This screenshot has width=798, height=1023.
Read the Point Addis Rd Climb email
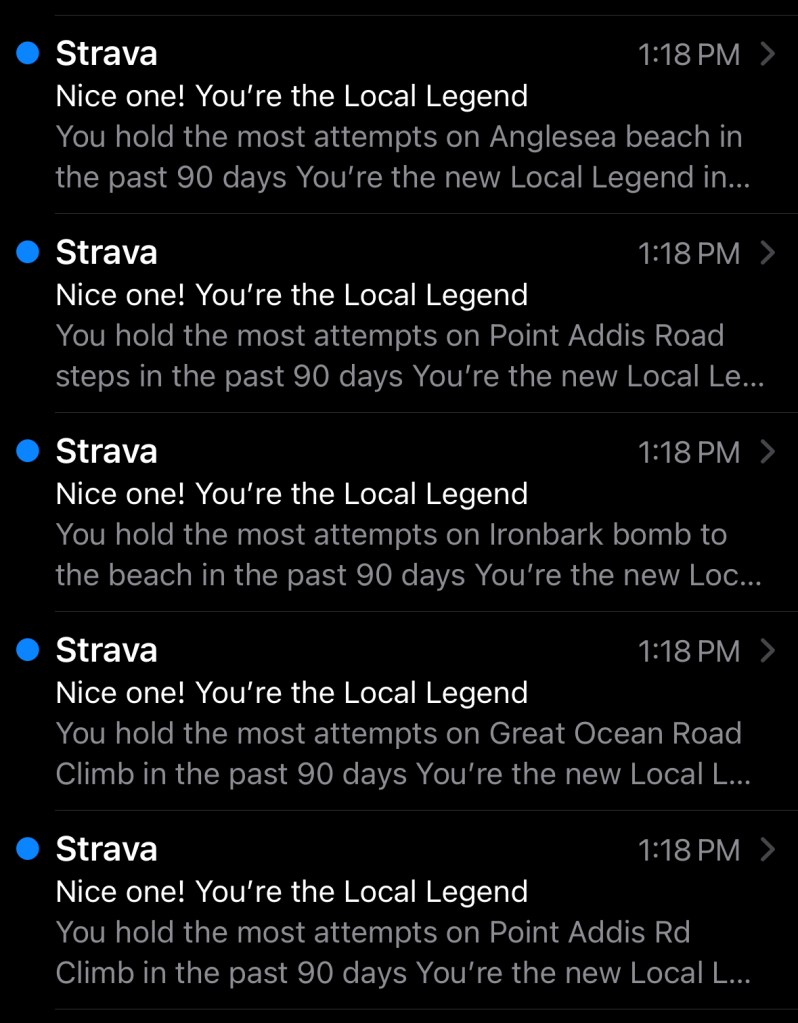point(398,911)
